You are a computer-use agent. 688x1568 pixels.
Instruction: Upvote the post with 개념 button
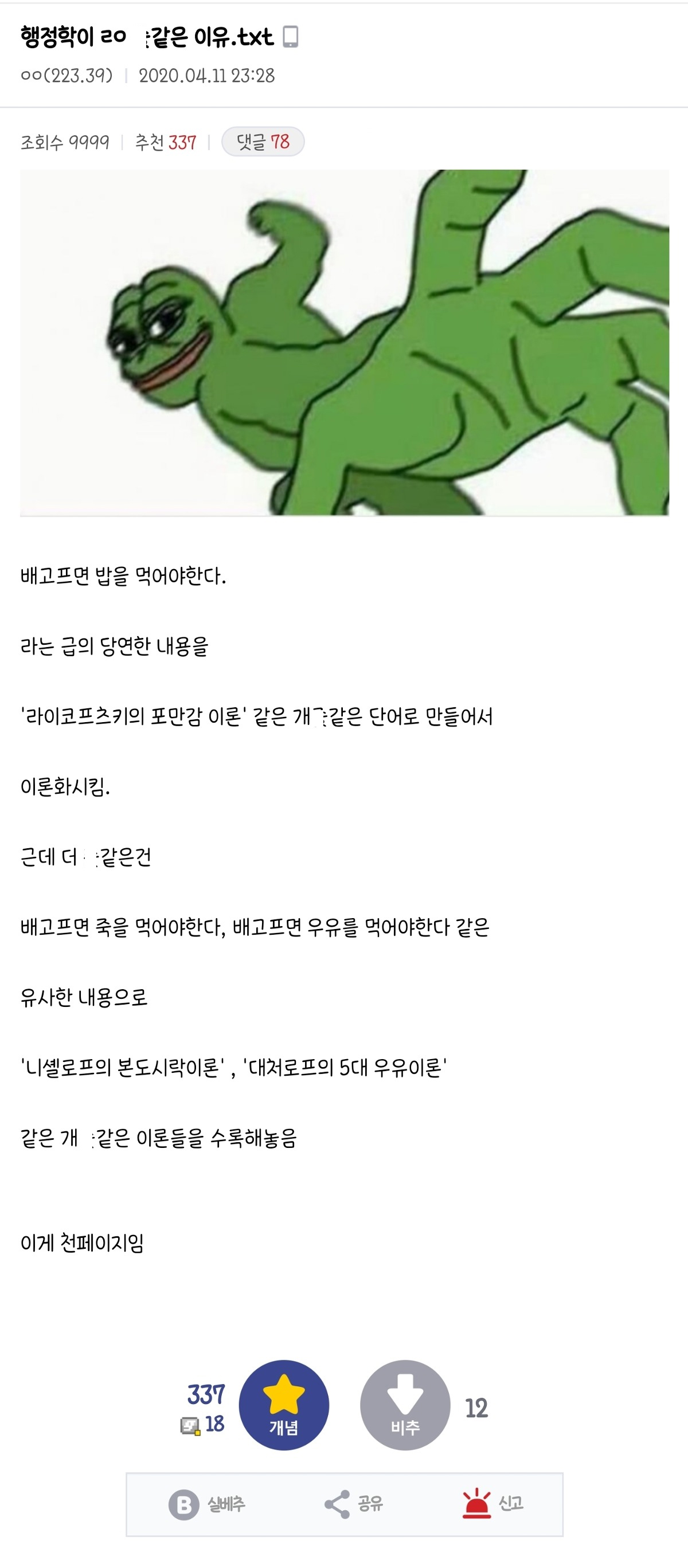click(x=284, y=1405)
